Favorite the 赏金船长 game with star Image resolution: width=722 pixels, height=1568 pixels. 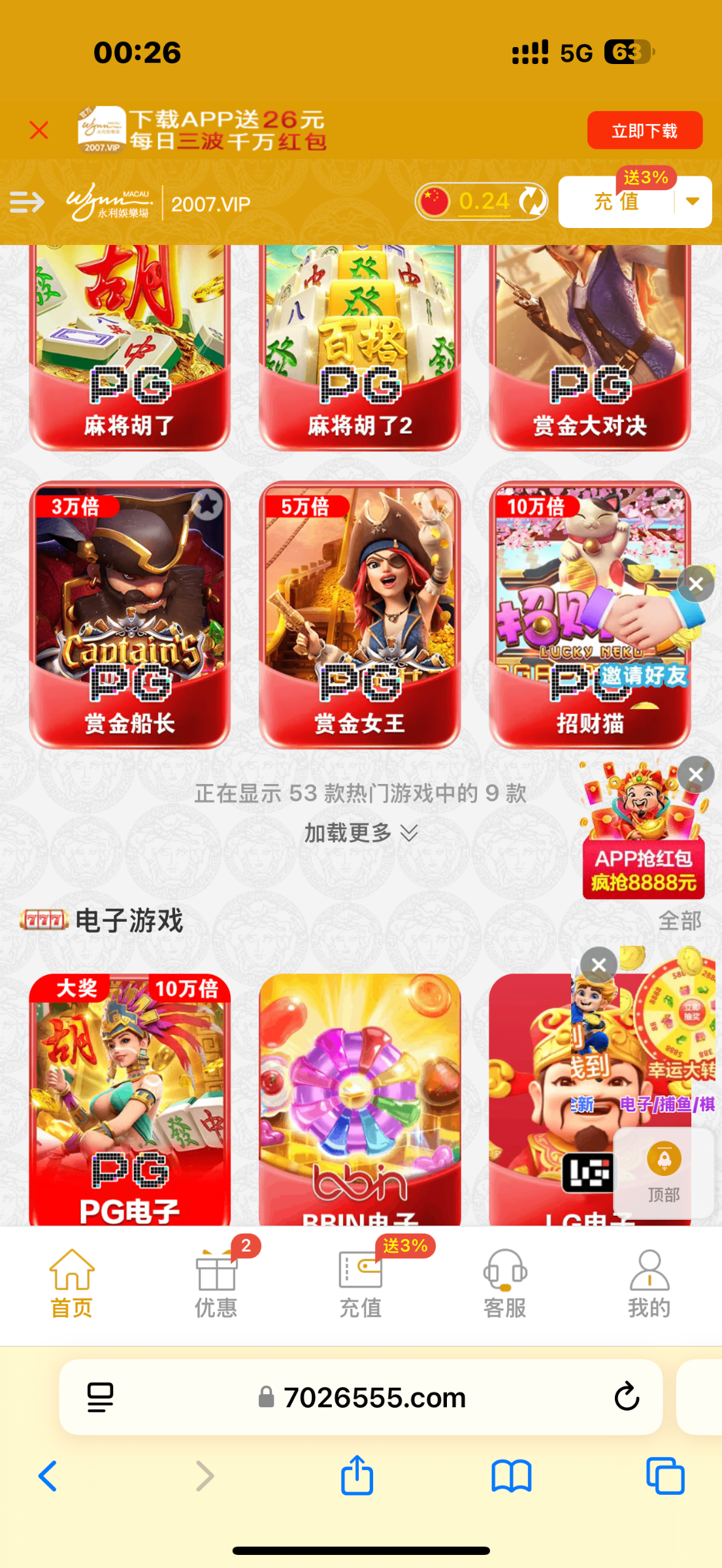click(x=208, y=504)
